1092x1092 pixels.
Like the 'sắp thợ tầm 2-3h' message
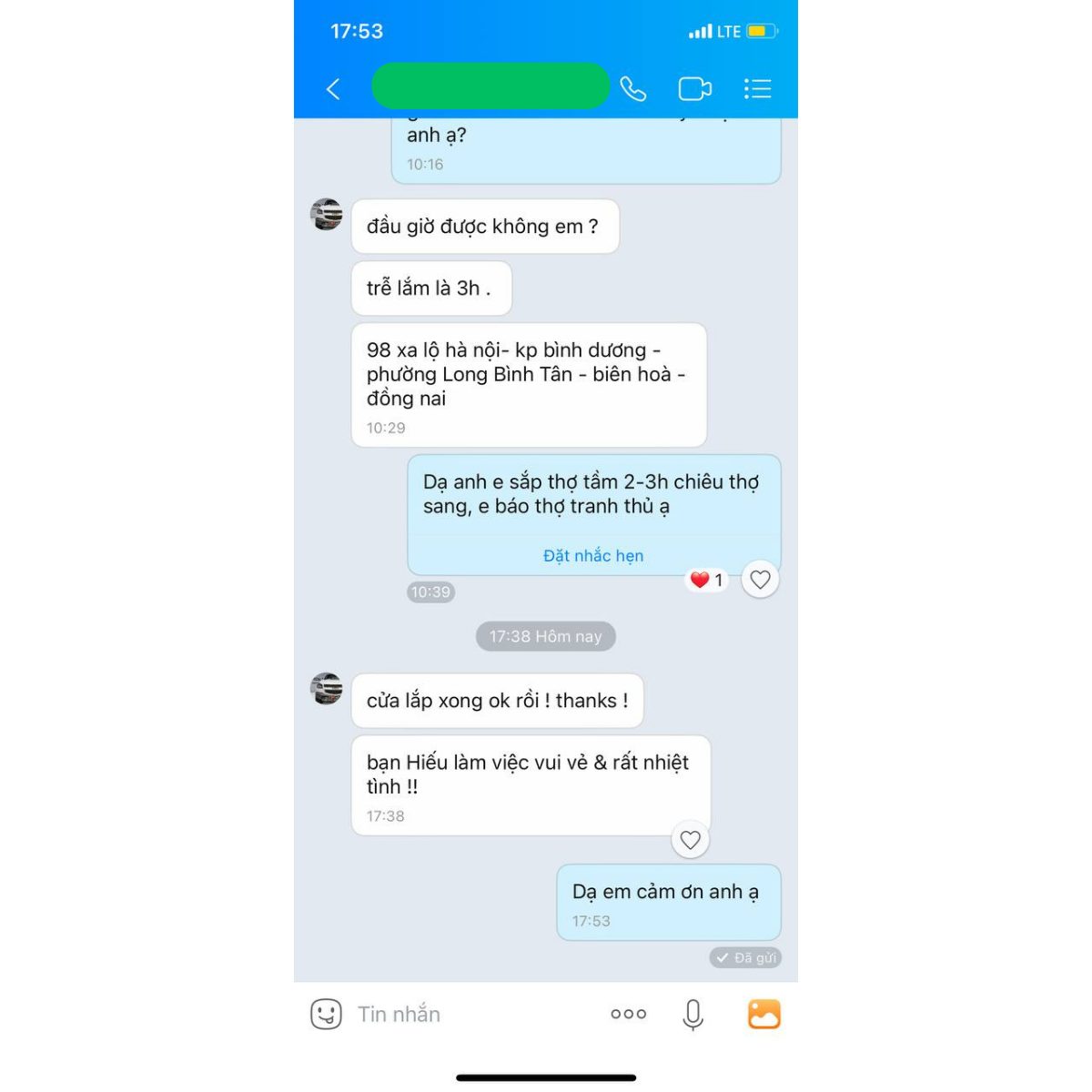click(x=760, y=580)
